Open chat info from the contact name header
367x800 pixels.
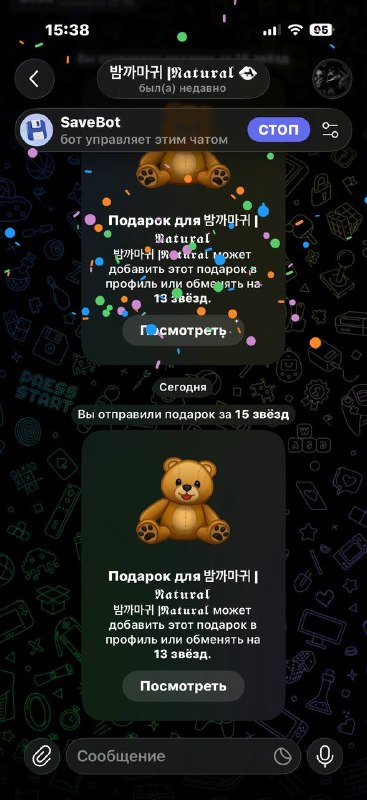(183, 79)
